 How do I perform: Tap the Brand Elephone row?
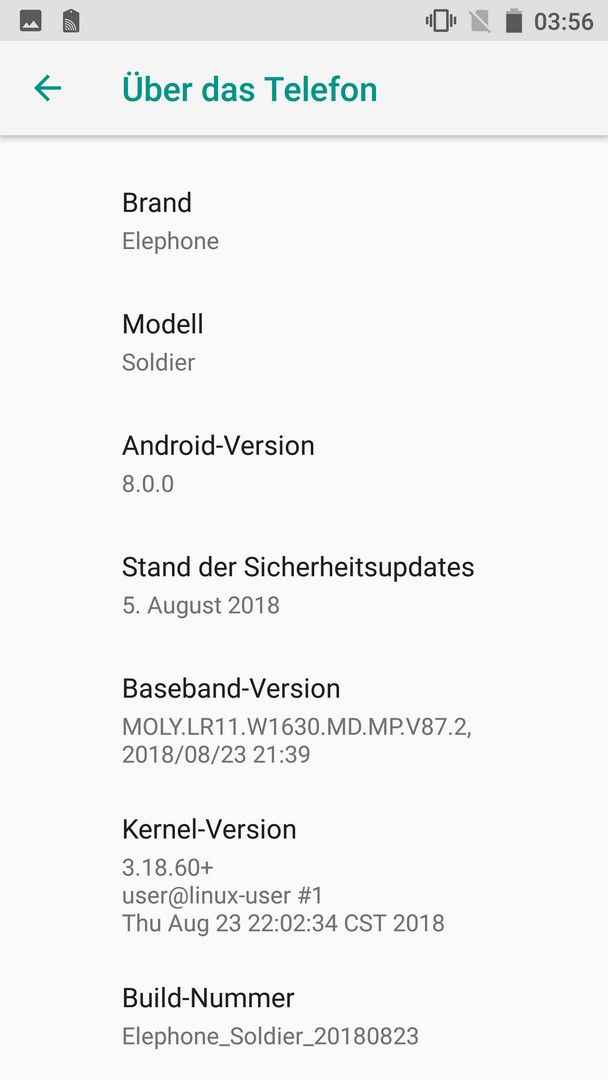tap(304, 222)
